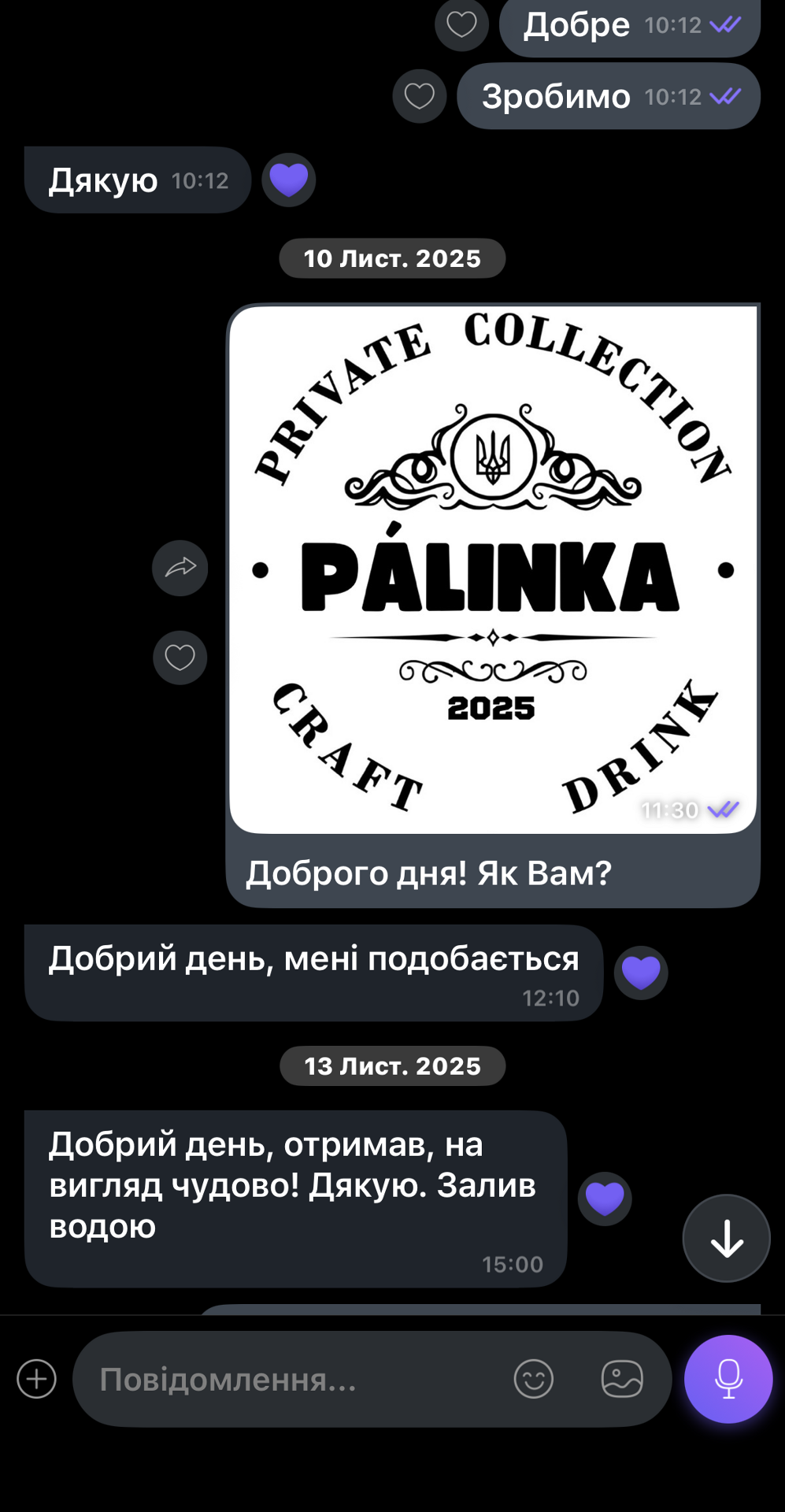Image resolution: width=785 pixels, height=1512 pixels.
Task: Open the attachment plus menu
Action: pos(37,1379)
